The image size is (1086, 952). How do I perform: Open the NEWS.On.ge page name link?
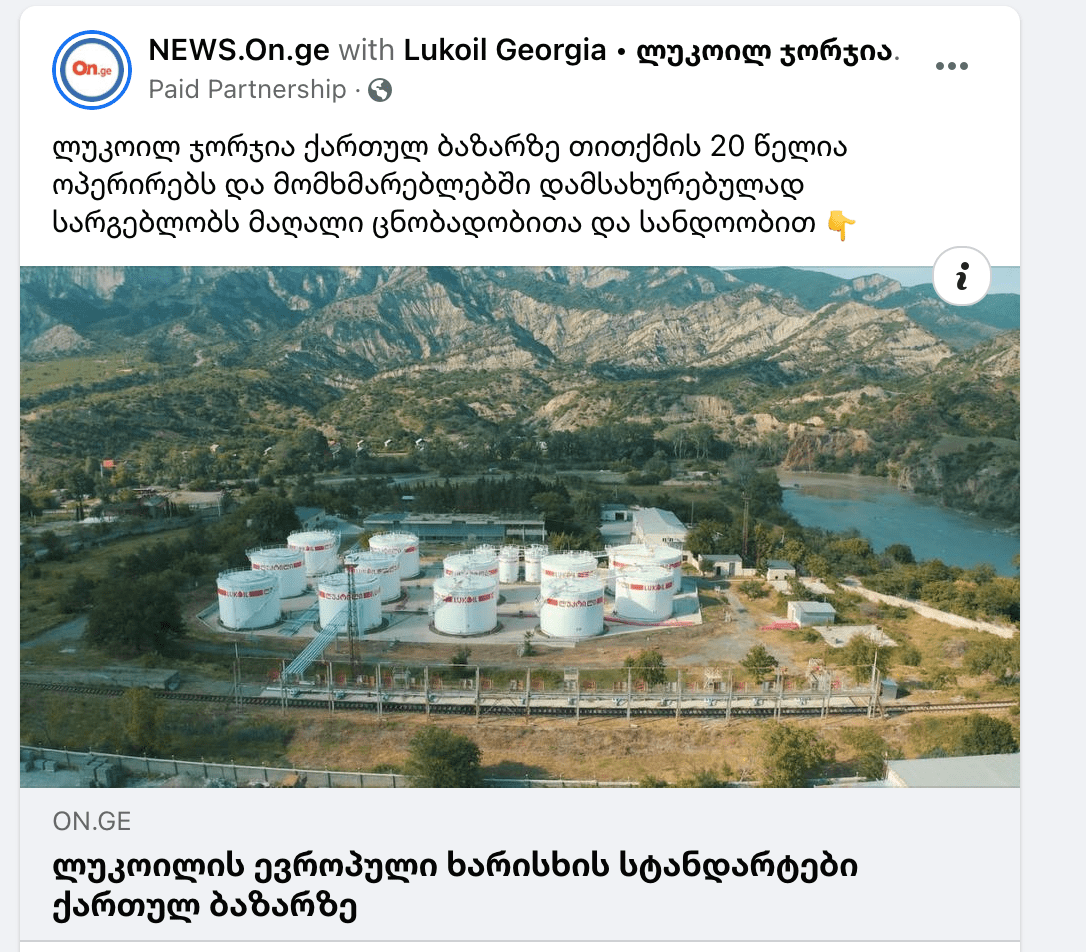(x=238, y=49)
